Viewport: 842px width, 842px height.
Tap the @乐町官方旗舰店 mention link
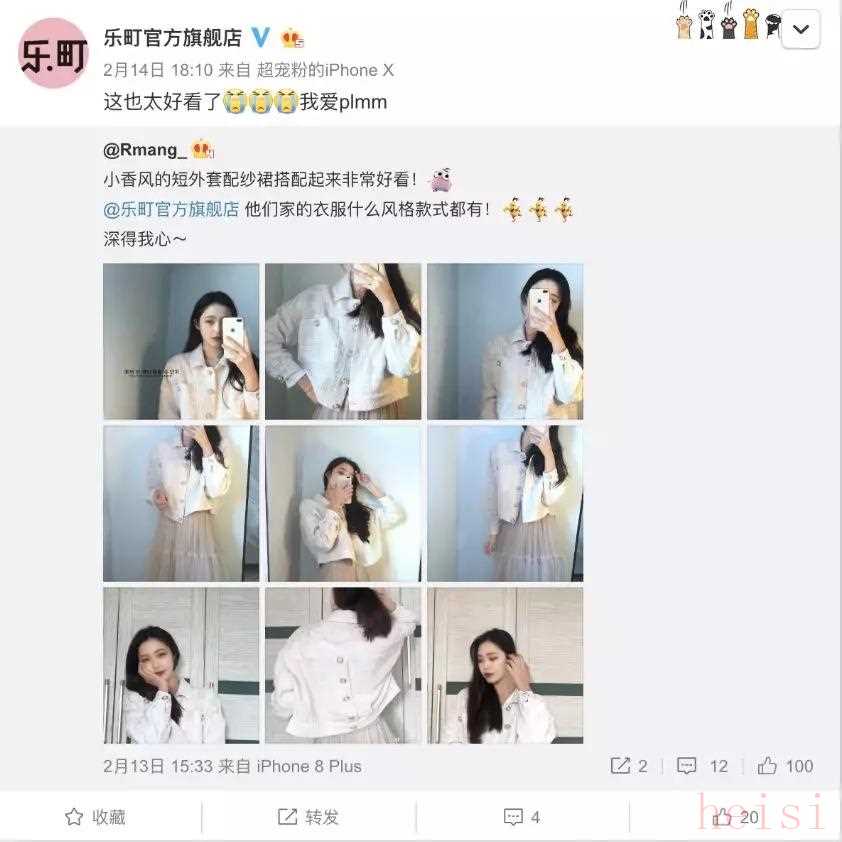click(x=171, y=210)
